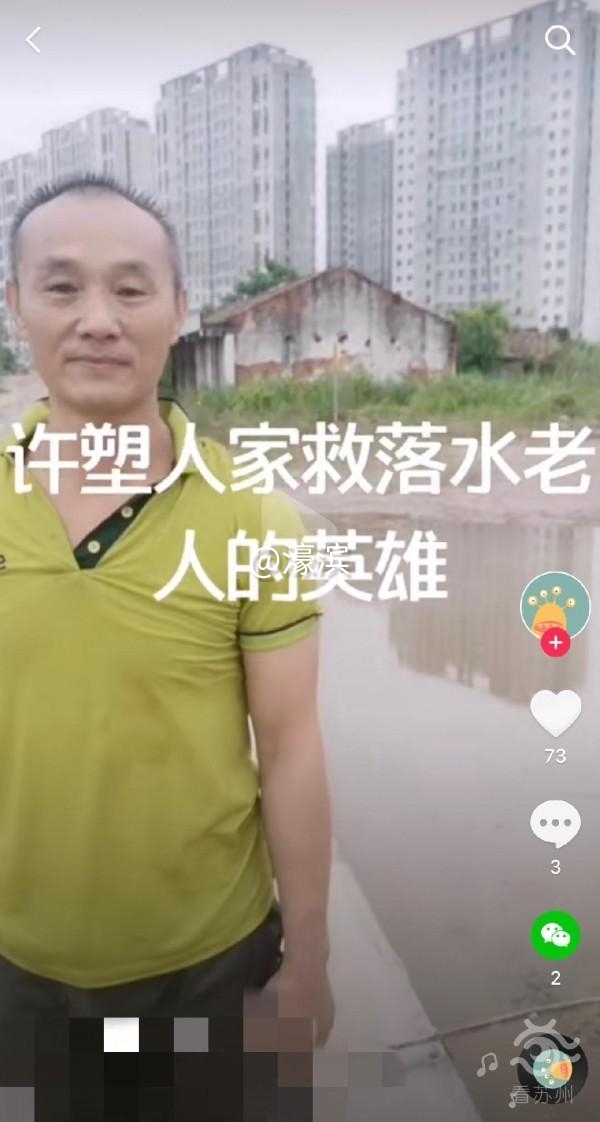Like this video with the heart

click(555, 713)
